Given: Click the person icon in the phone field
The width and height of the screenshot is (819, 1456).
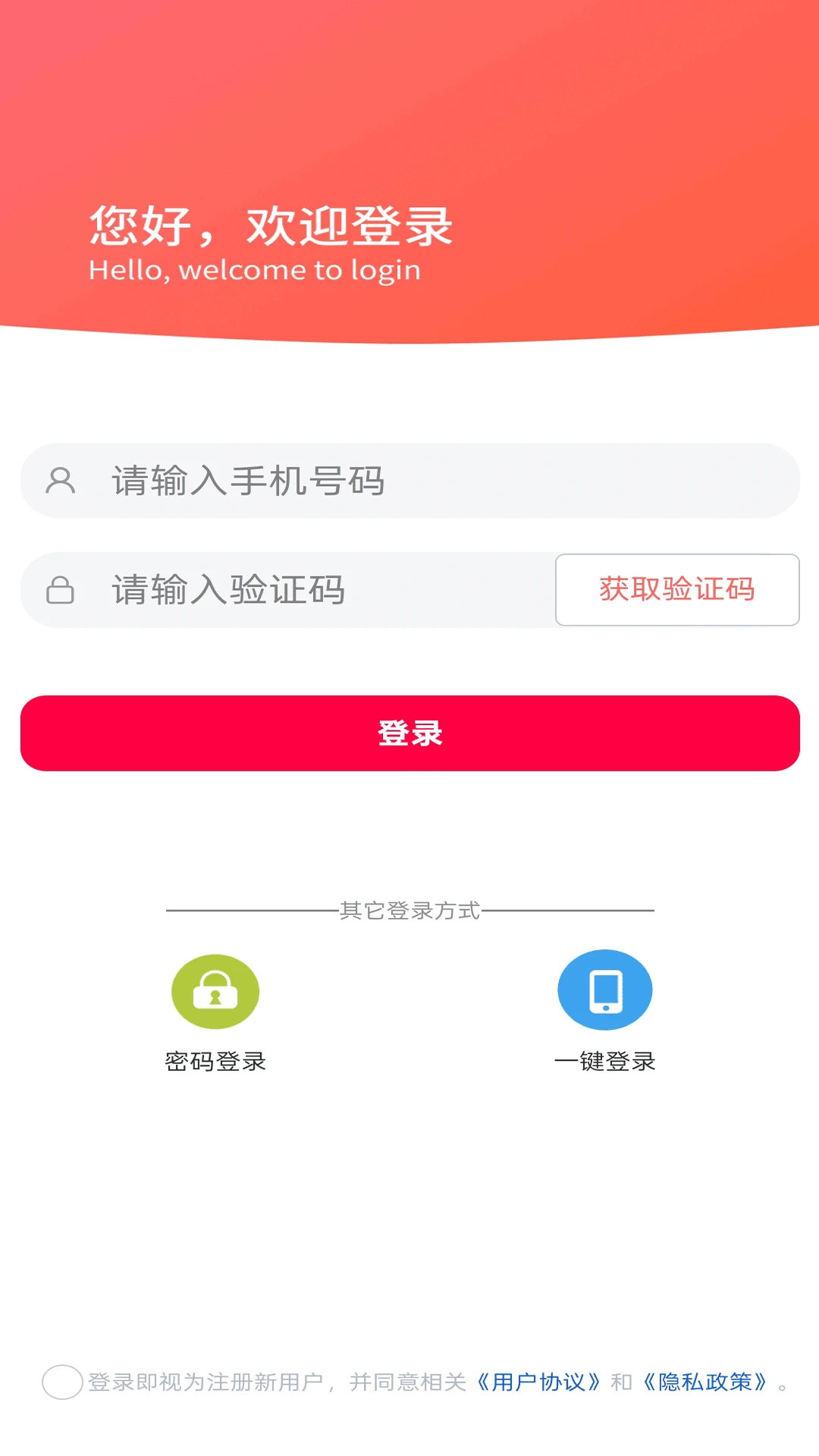Looking at the screenshot, I should 61,479.
